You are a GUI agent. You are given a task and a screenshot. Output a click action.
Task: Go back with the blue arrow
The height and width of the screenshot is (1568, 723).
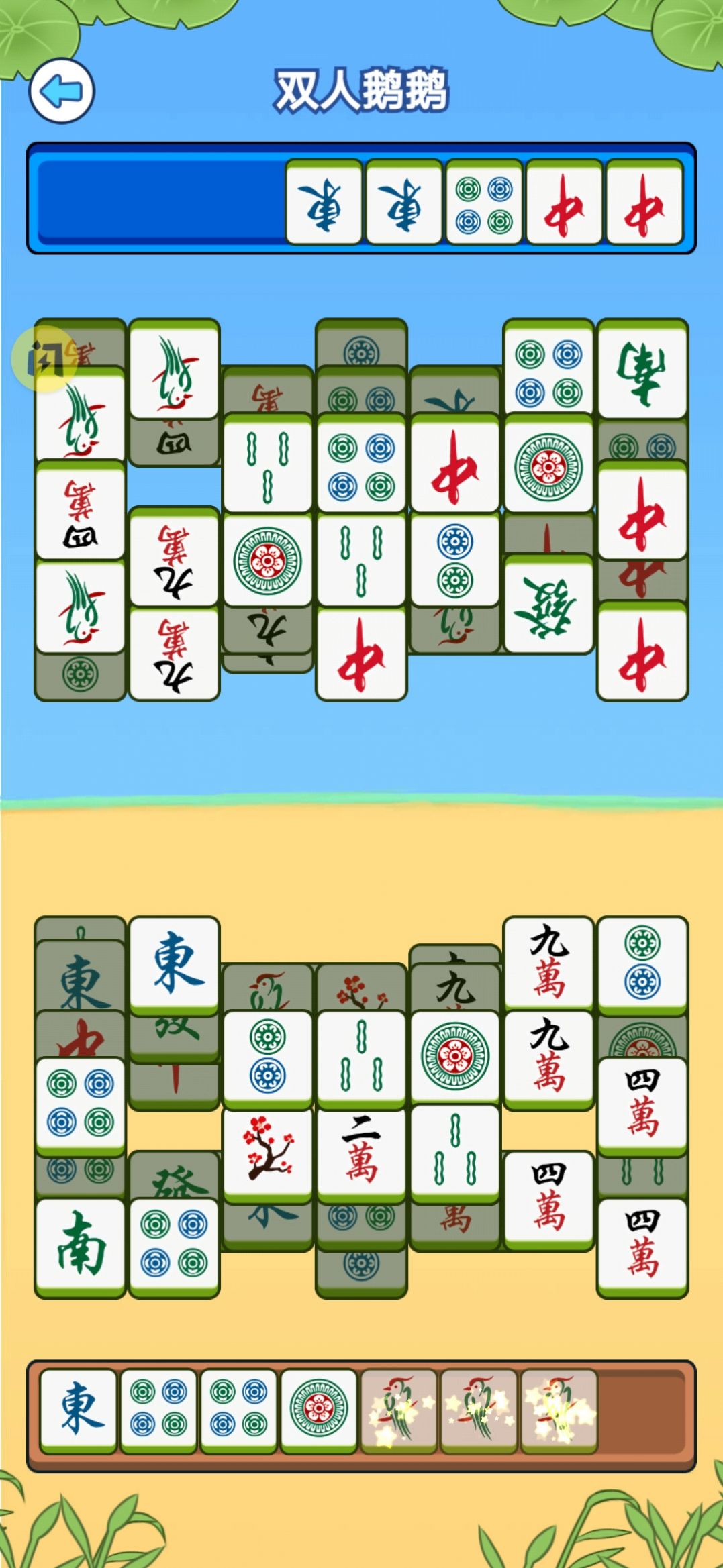point(61,91)
